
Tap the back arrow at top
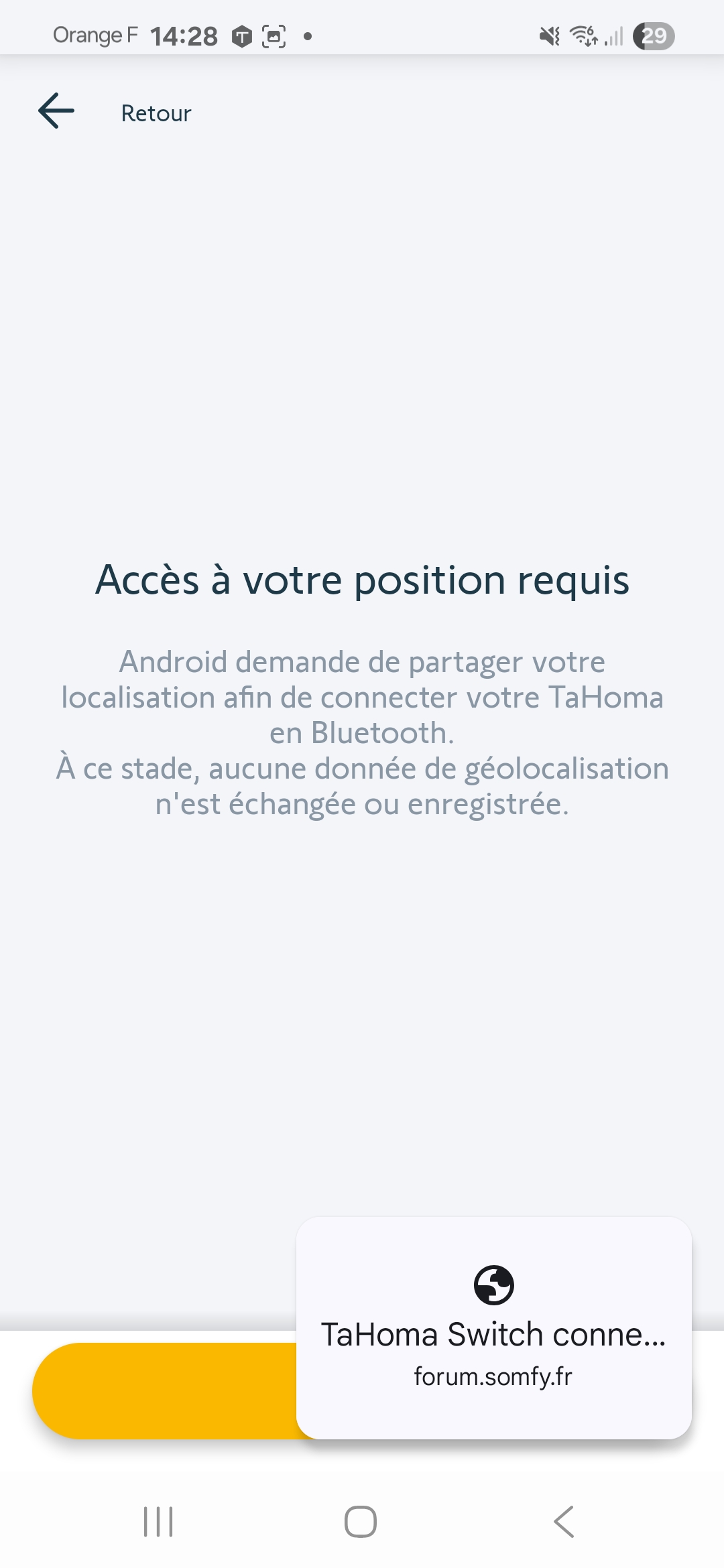pos(56,111)
